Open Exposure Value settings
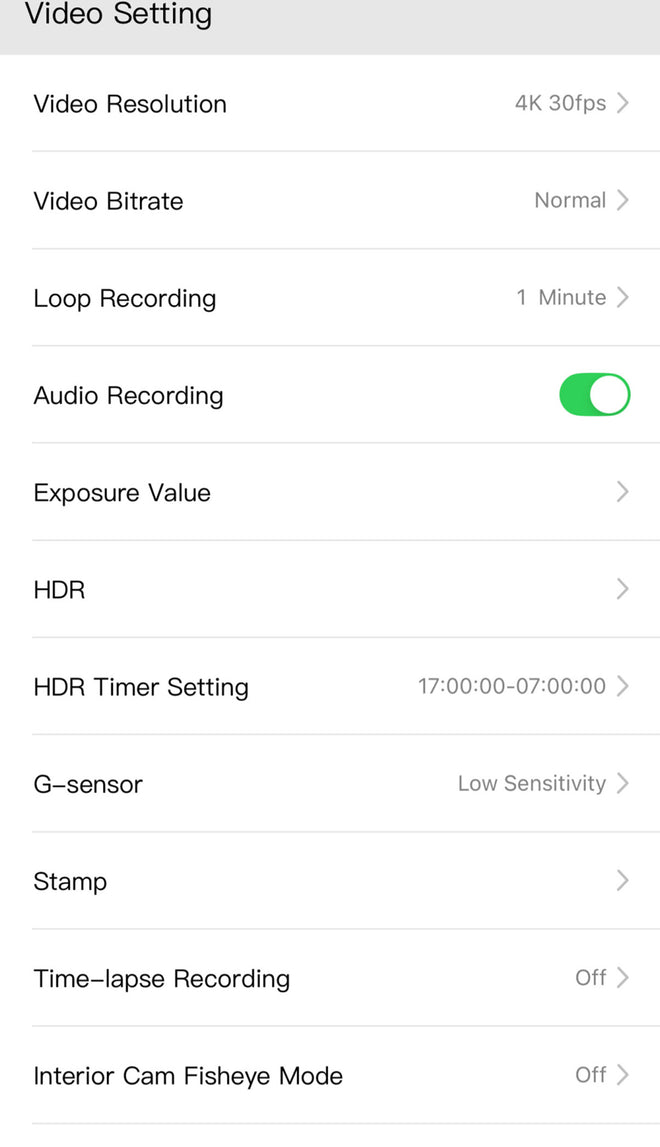The height and width of the screenshot is (1147, 660). [x=330, y=492]
